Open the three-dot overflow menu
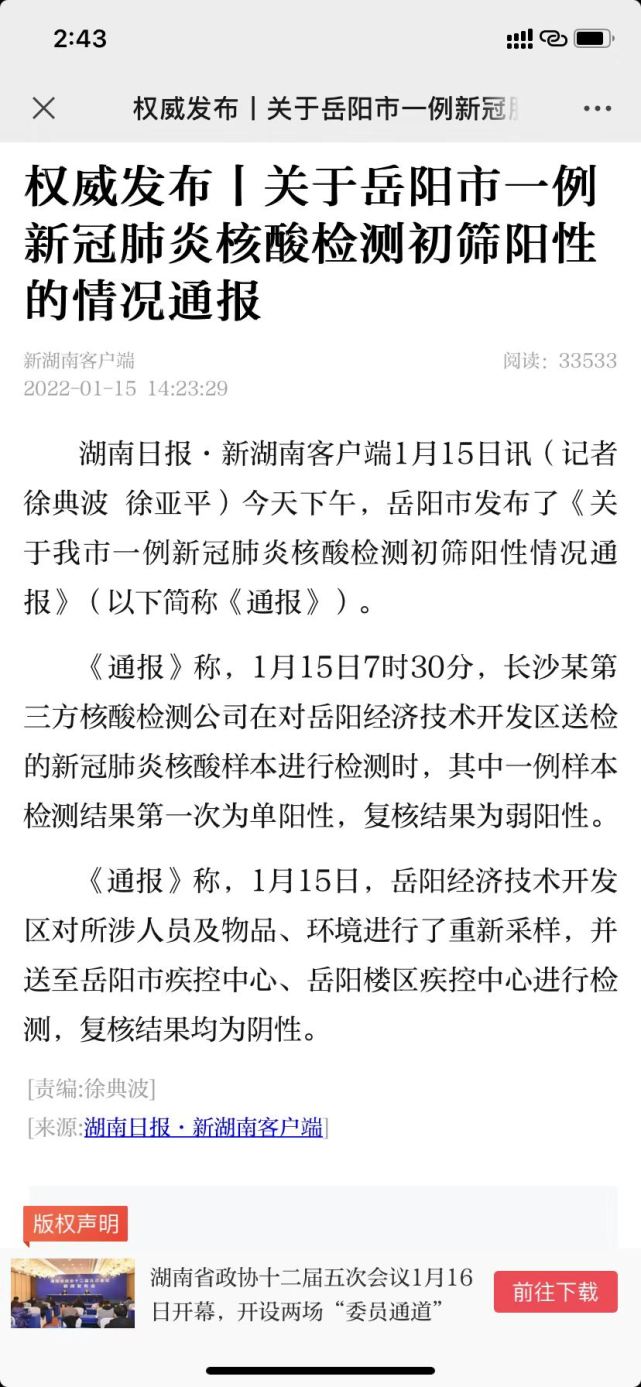This screenshot has height=1387, width=641. [597, 108]
